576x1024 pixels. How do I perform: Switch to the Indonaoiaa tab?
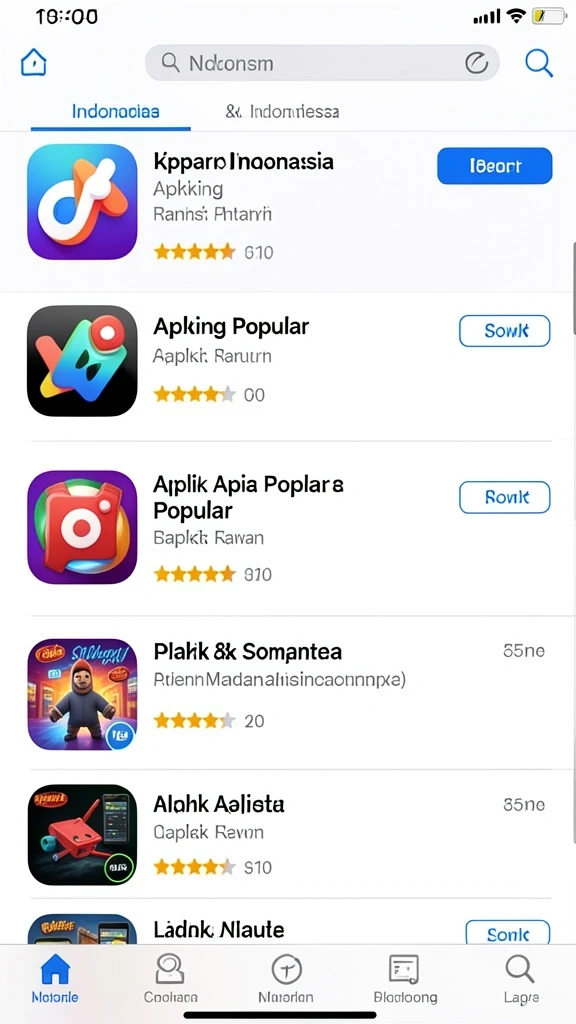point(115,111)
